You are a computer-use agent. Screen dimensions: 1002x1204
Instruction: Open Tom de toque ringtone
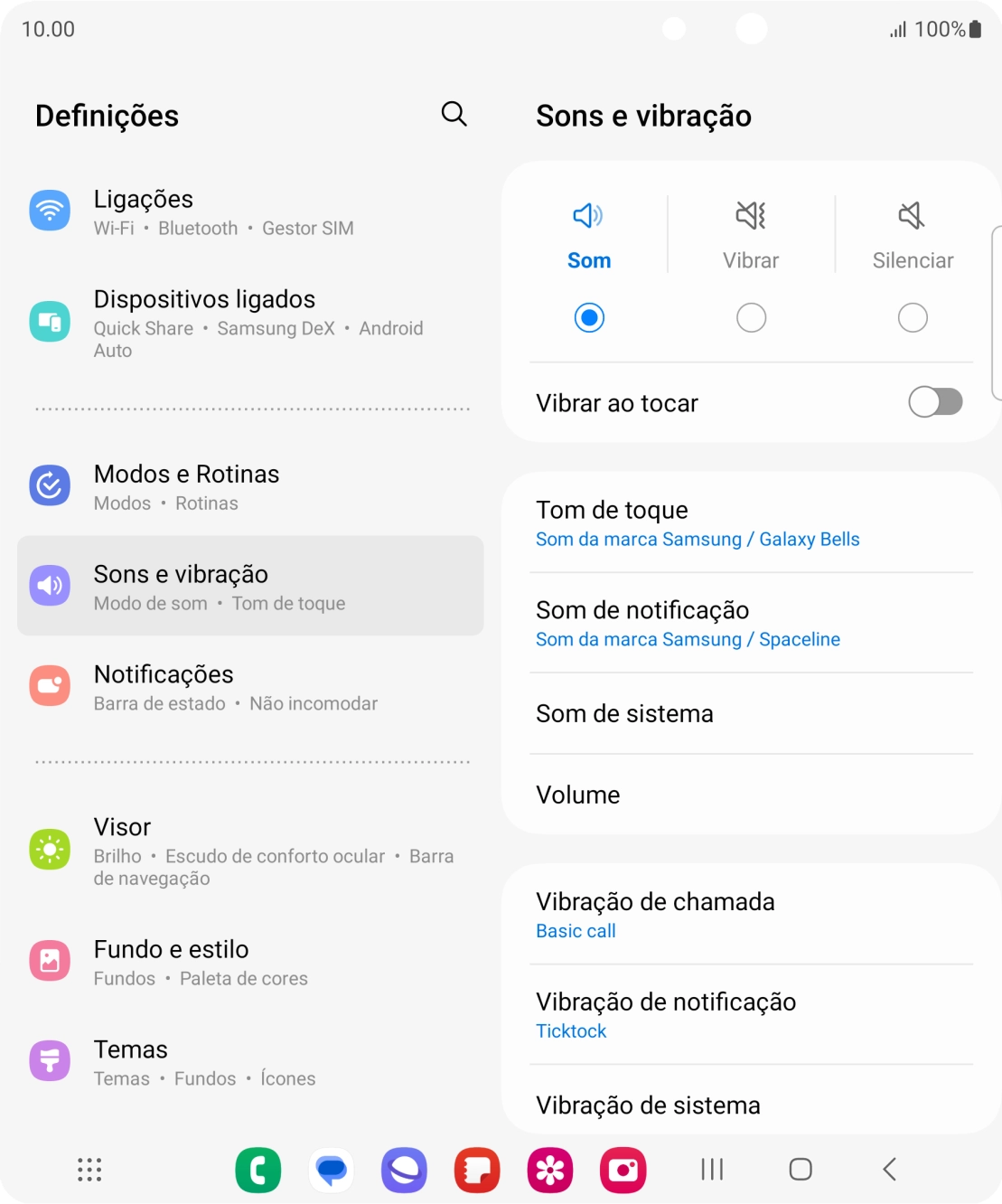pos(750,523)
